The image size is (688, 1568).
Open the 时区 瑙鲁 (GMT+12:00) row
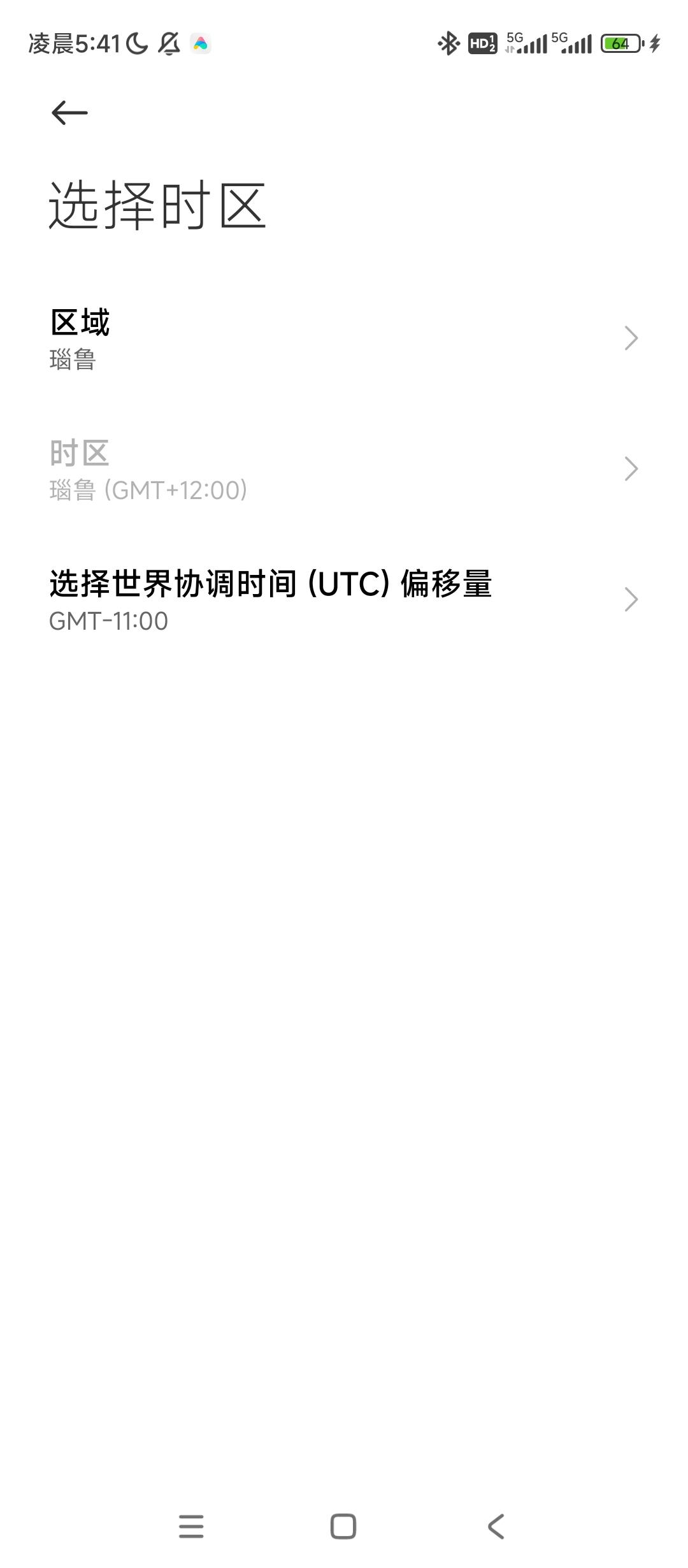344,469
